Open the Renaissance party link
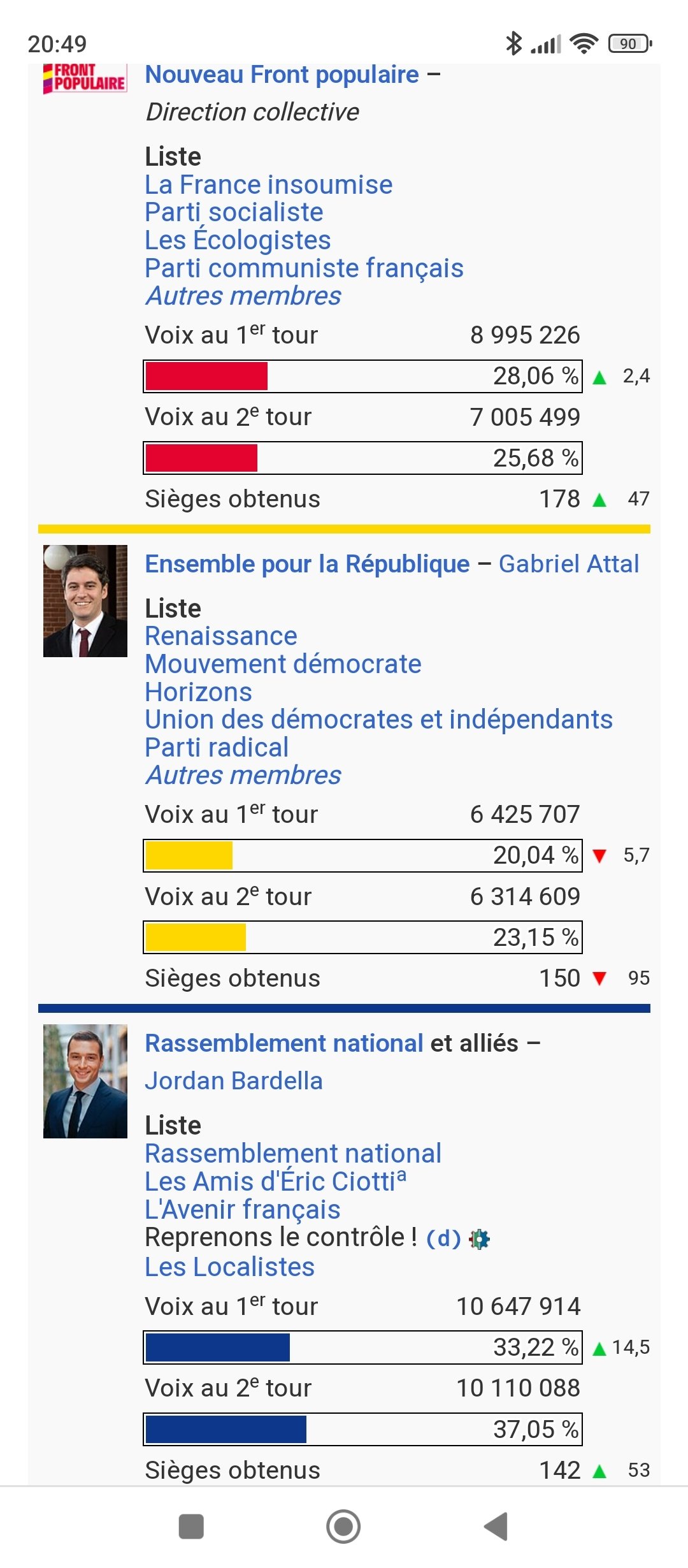 click(x=221, y=636)
